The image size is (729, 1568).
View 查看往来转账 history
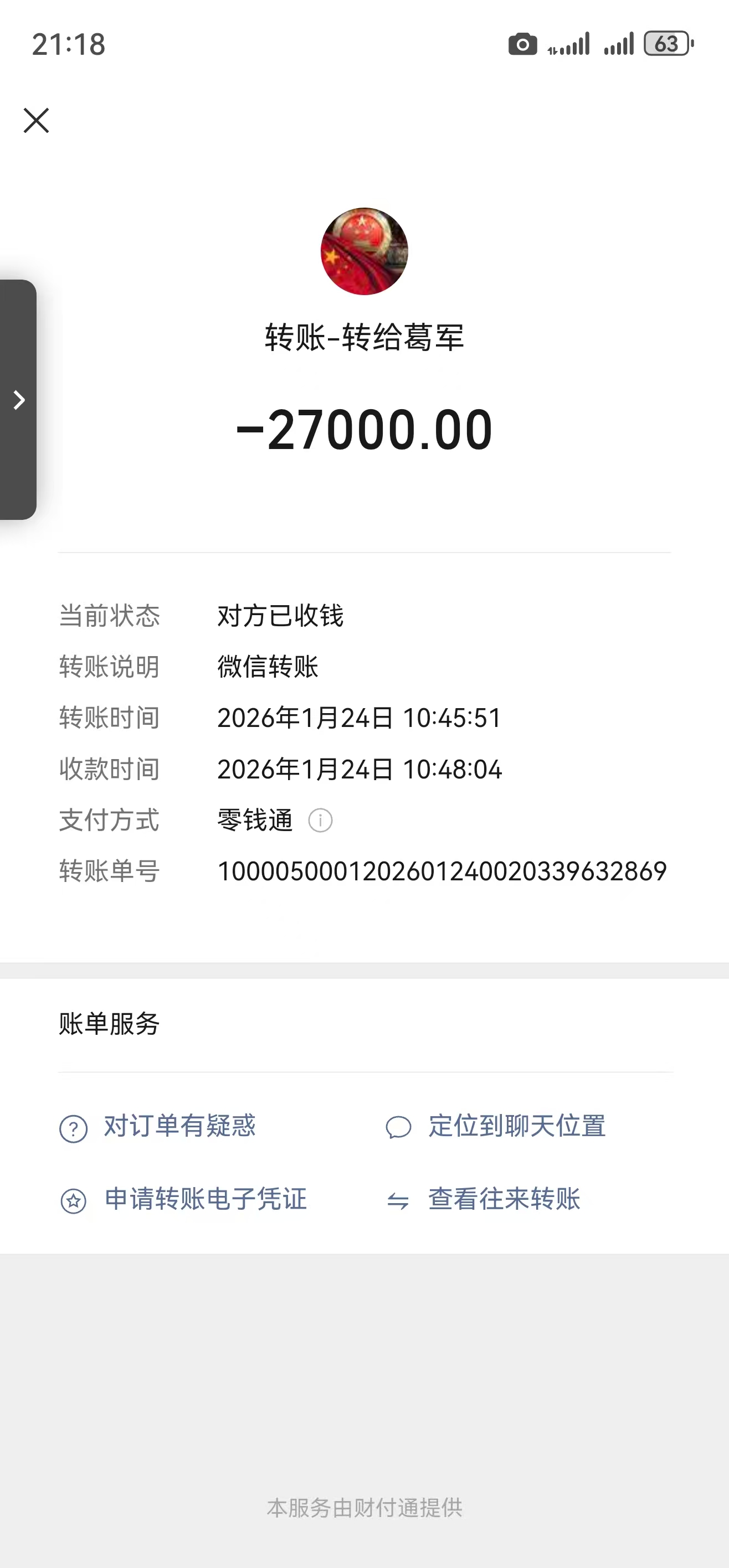[x=503, y=1200]
